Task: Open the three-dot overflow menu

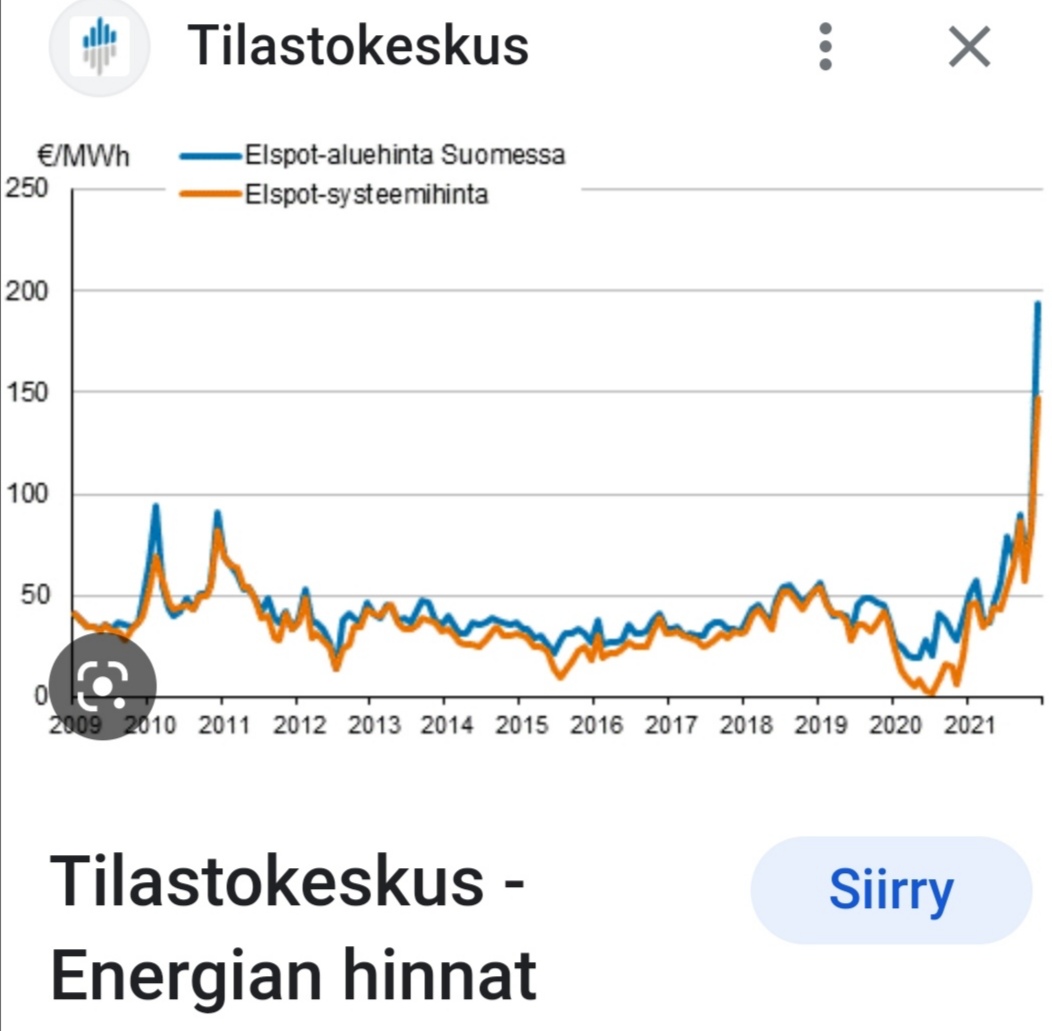Action: click(825, 46)
